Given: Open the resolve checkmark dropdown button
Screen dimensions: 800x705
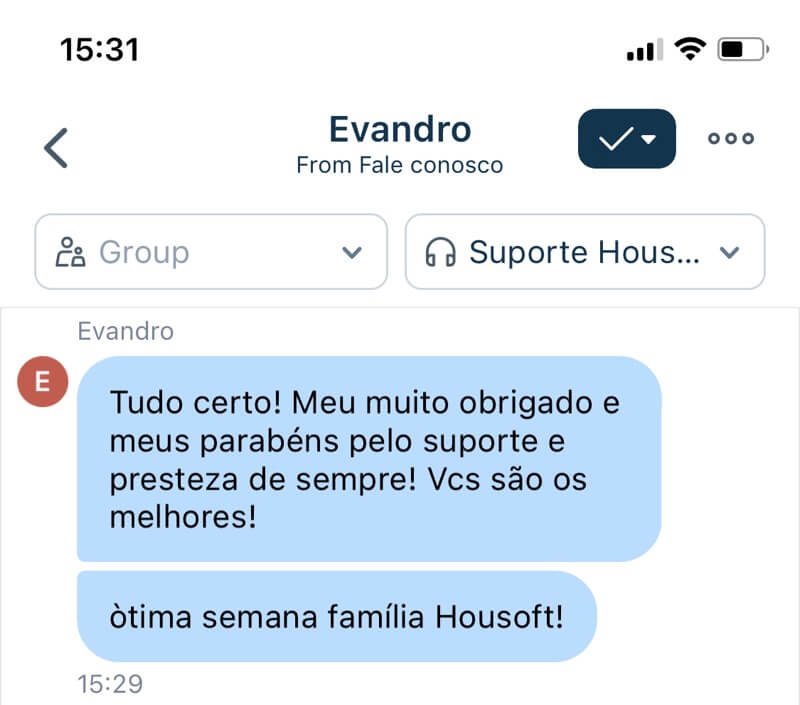Looking at the screenshot, I should [626, 139].
